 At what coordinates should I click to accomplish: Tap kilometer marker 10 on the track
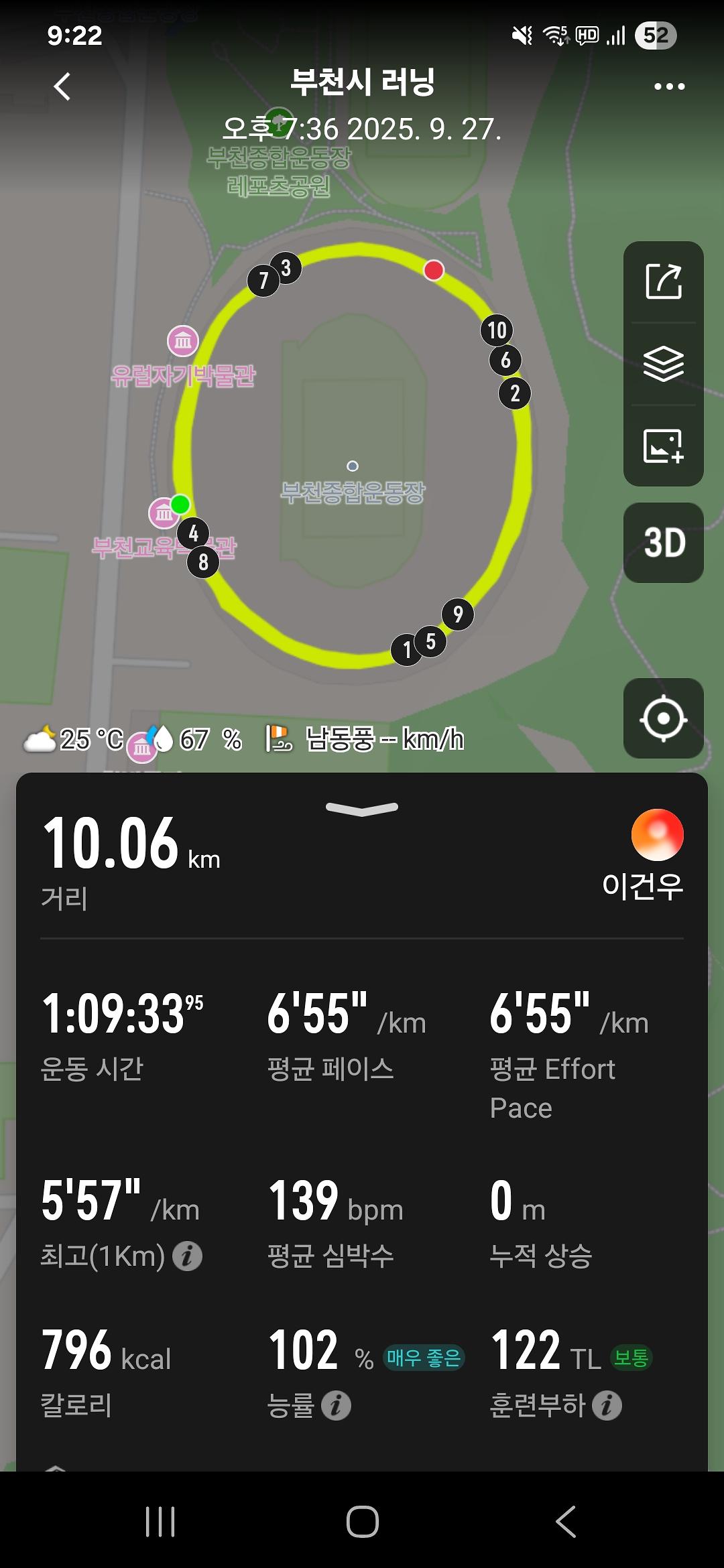[x=497, y=329]
